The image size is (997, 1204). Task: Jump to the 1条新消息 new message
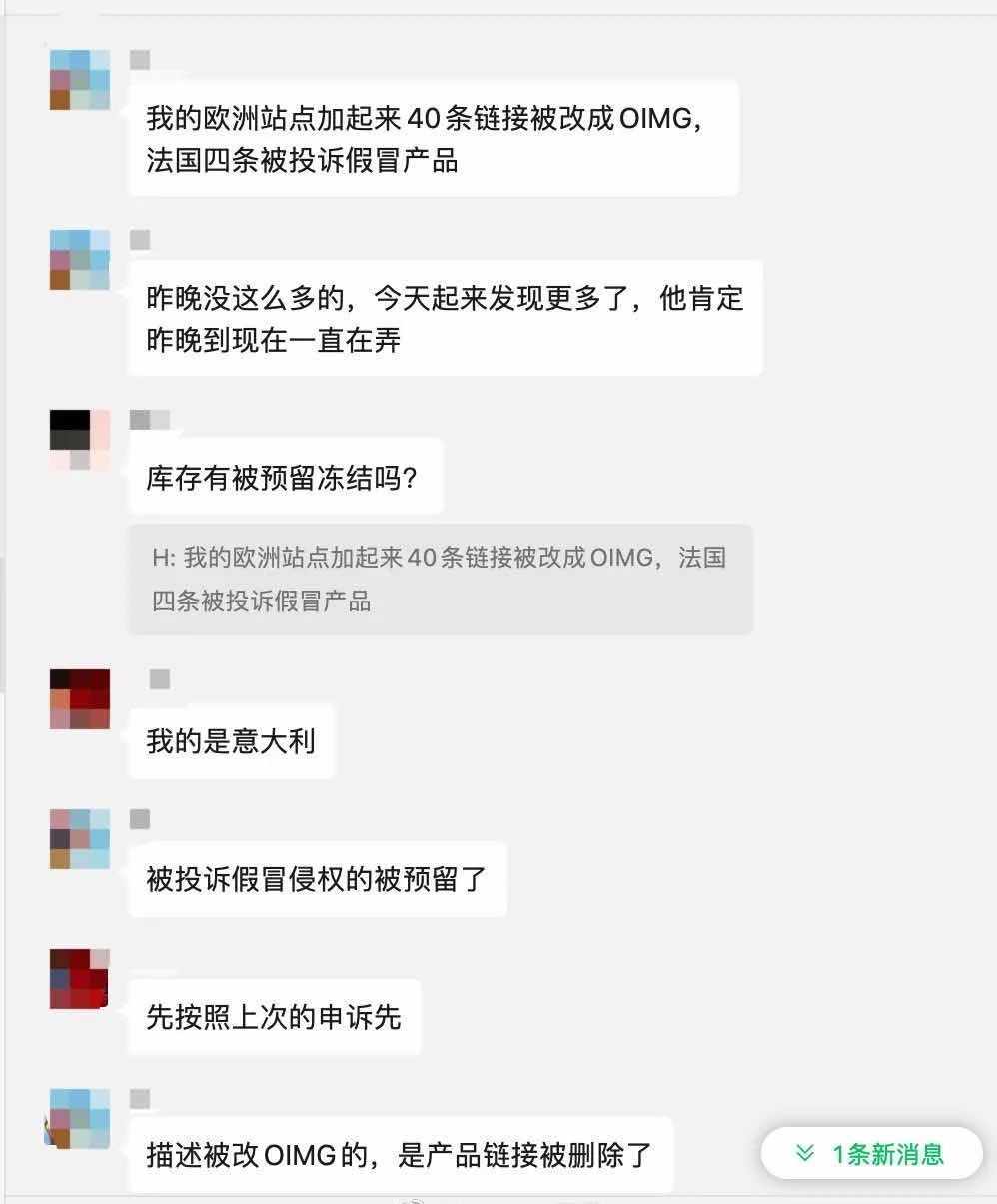871,1154
